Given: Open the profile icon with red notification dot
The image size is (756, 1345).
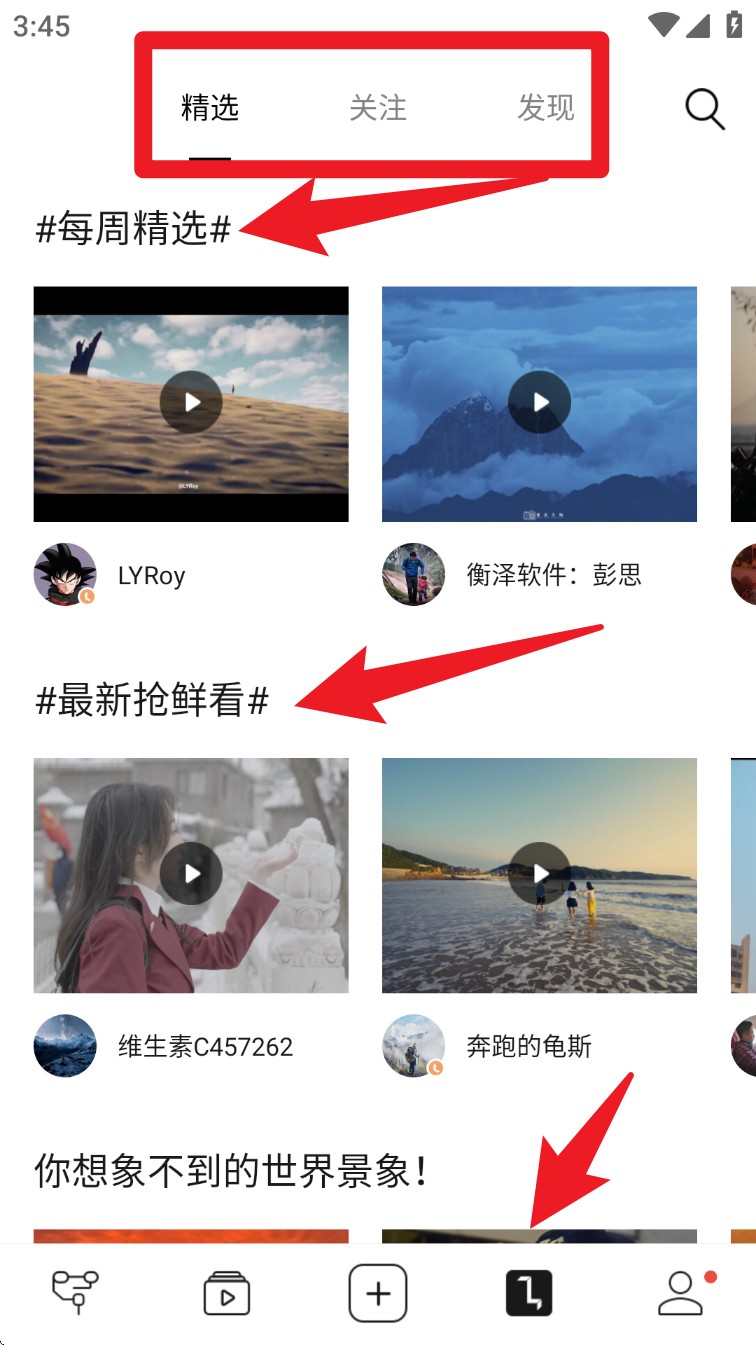Looking at the screenshot, I should pyautogui.click(x=680, y=1292).
